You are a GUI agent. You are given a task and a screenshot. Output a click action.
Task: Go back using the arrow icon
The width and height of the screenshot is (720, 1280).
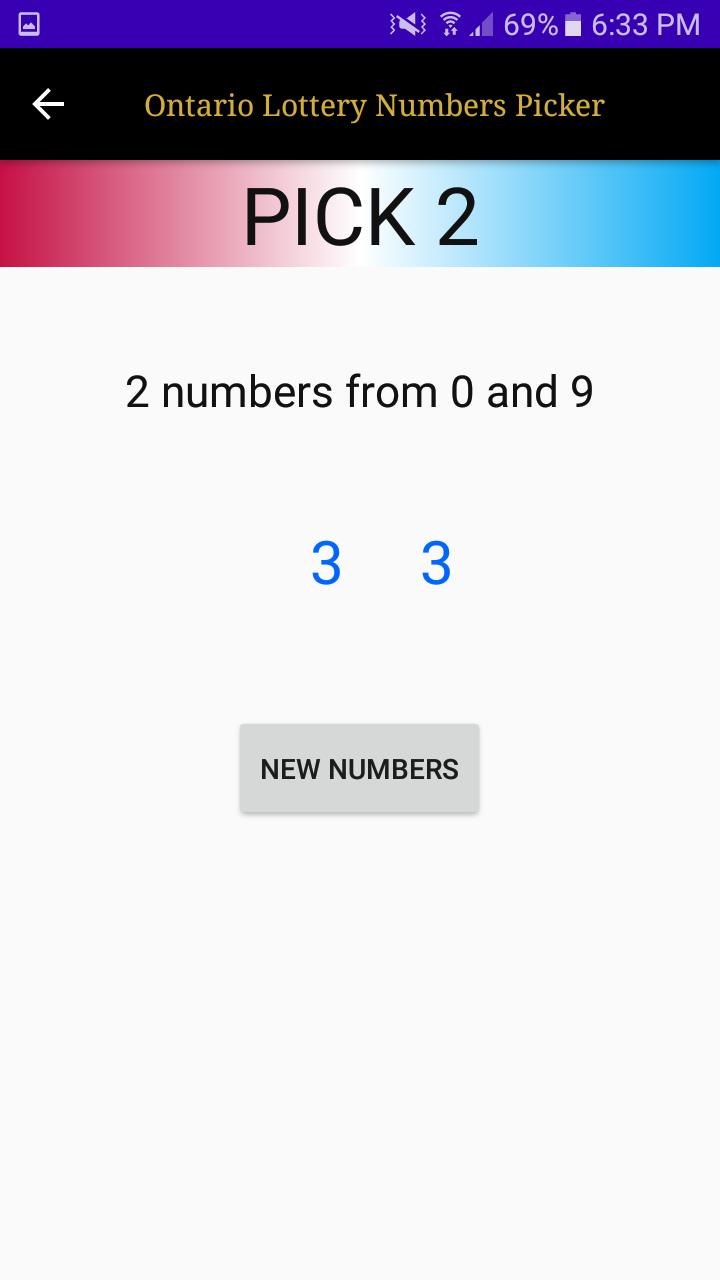tap(48, 104)
